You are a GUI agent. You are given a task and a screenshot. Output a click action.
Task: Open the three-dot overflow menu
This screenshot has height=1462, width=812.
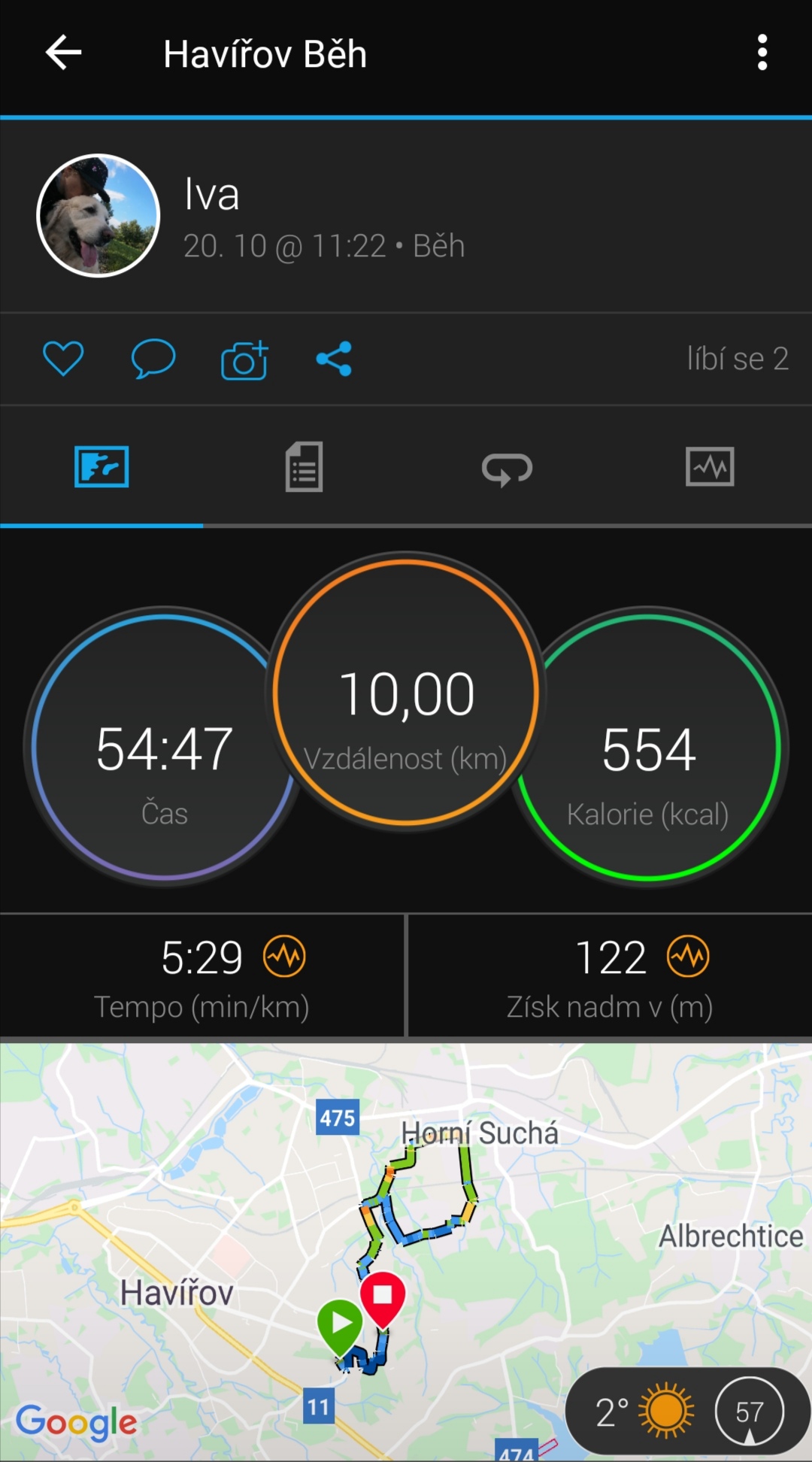[x=762, y=53]
